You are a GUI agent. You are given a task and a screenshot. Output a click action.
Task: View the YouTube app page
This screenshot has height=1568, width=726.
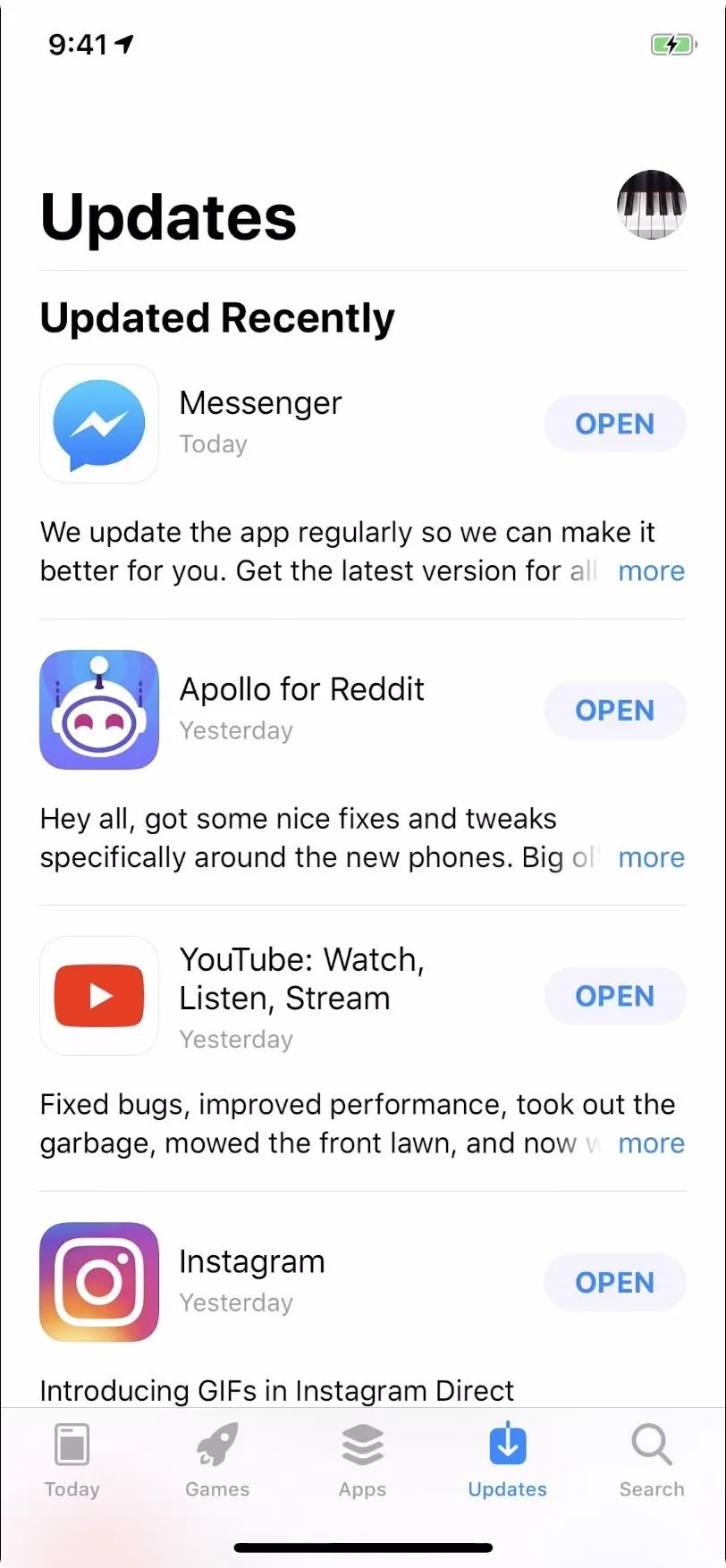[x=99, y=996]
